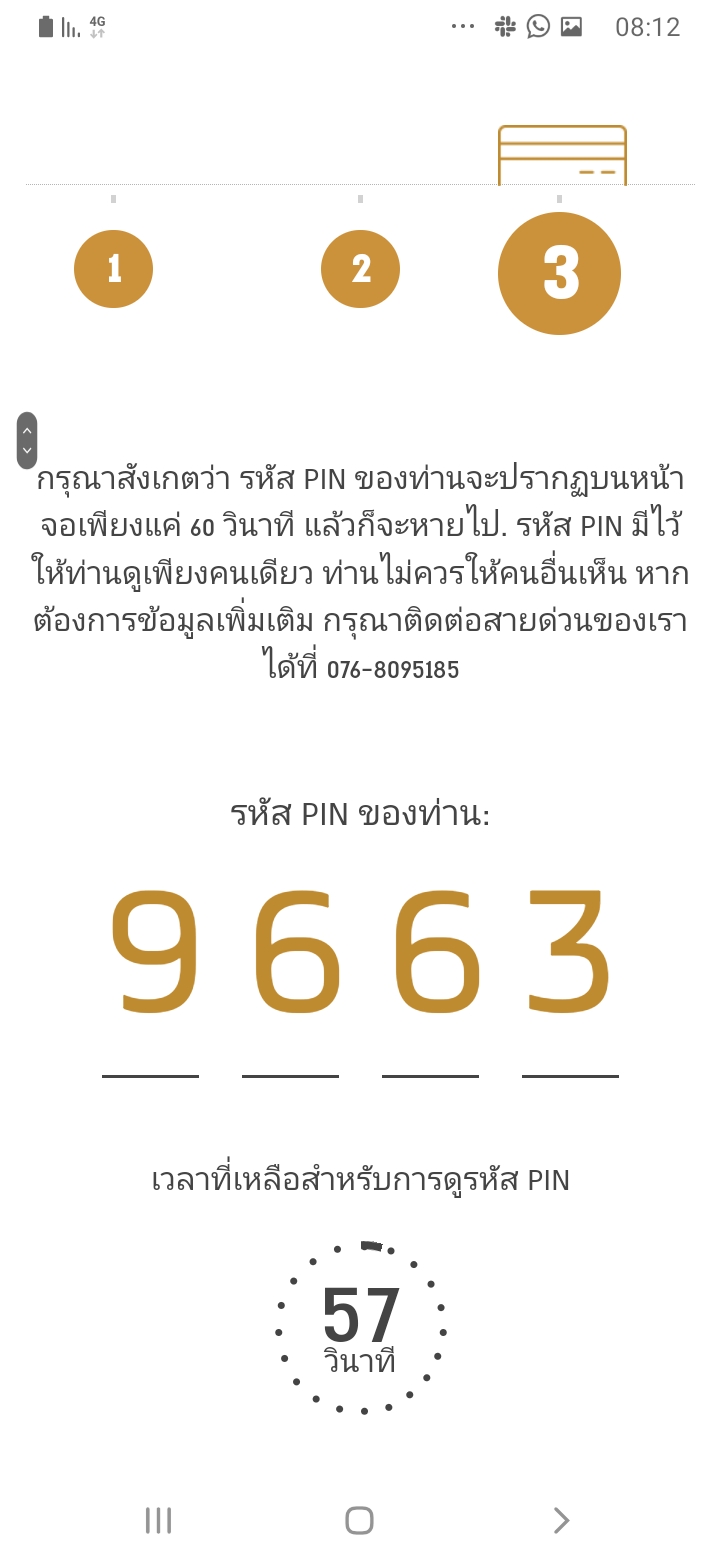Open the recent apps view
Viewport: 720px width, 1560px height.
pyautogui.click(x=158, y=1520)
